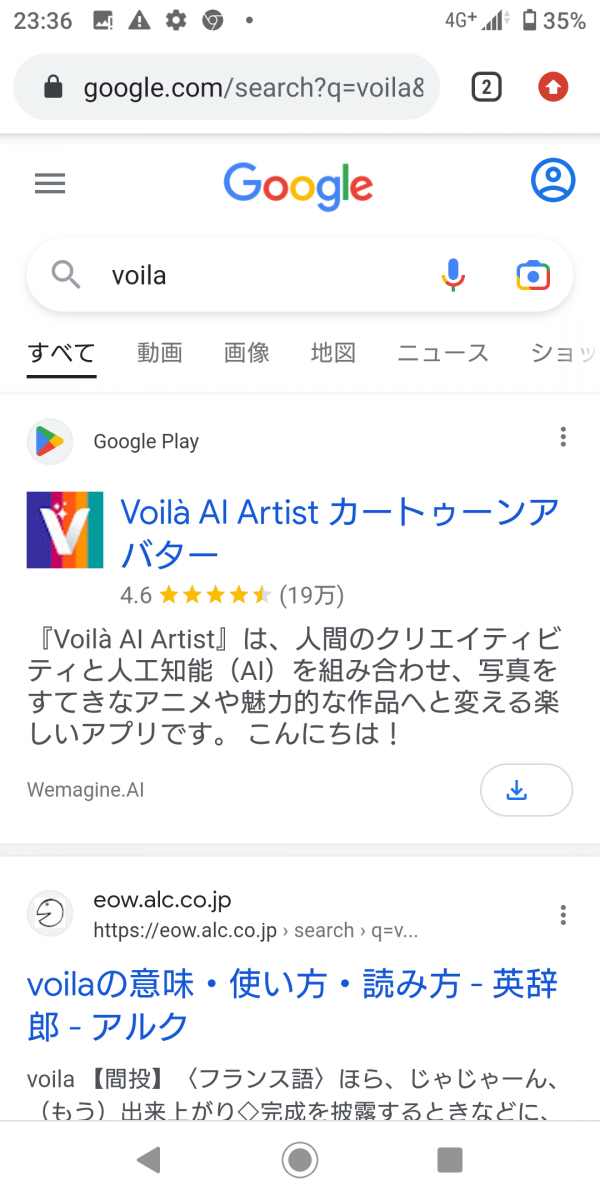Switch to the 画像 tab
The width and height of the screenshot is (600, 1200).
(246, 352)
